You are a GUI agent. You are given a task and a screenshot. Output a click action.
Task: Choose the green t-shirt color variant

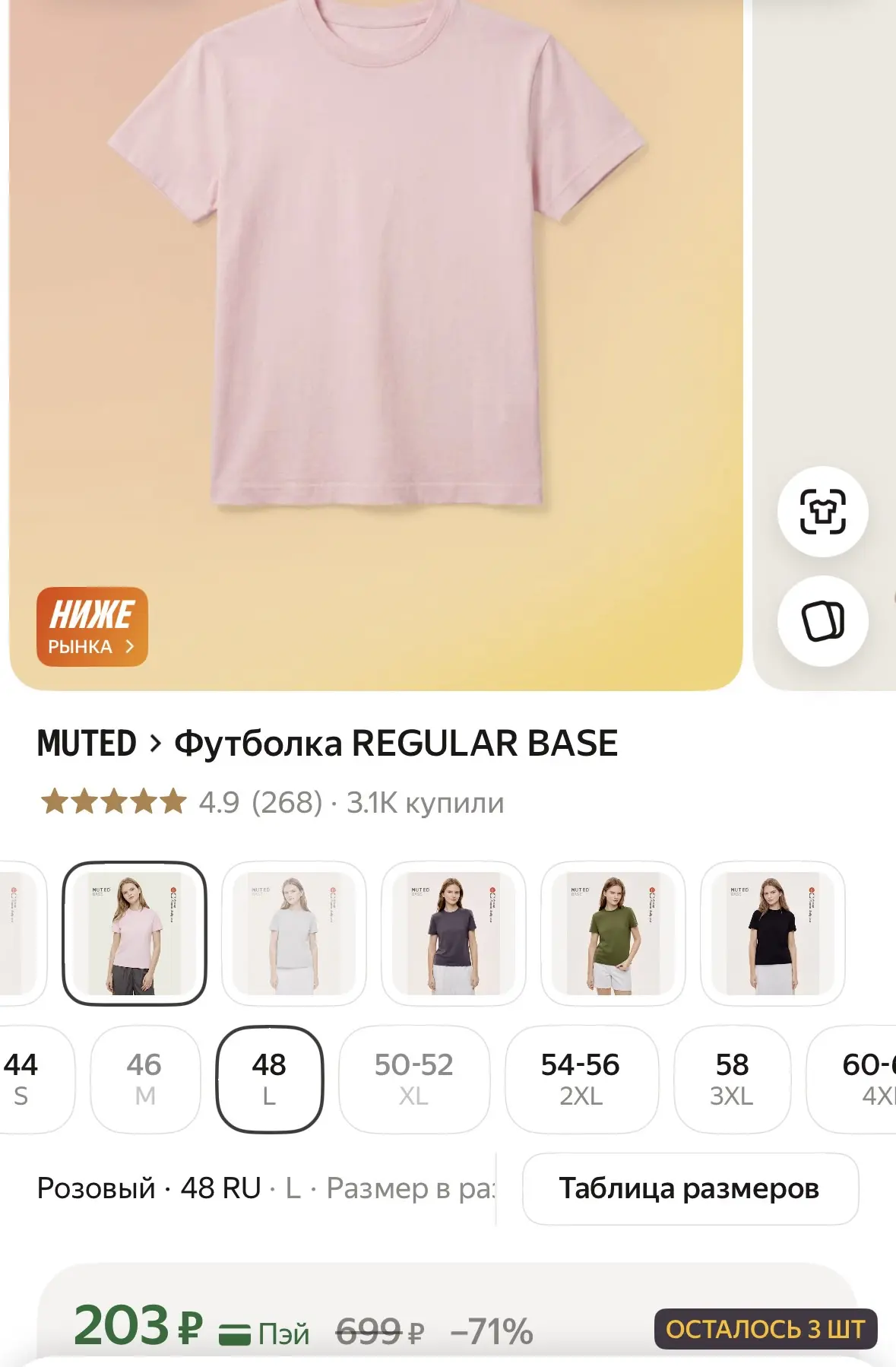[613, 933]
